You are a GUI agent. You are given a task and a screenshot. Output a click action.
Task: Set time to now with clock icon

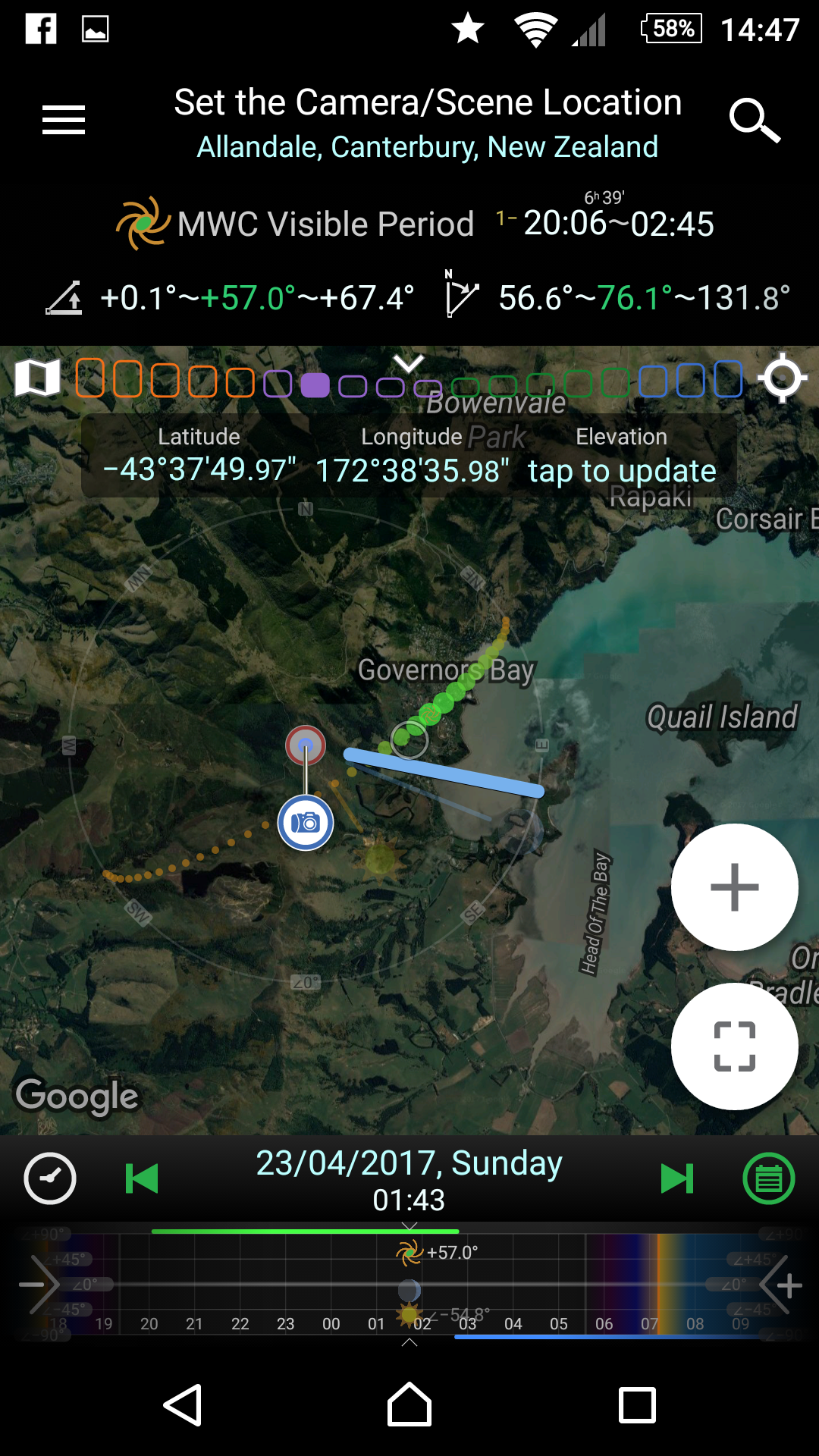(x=50, y=1178)
